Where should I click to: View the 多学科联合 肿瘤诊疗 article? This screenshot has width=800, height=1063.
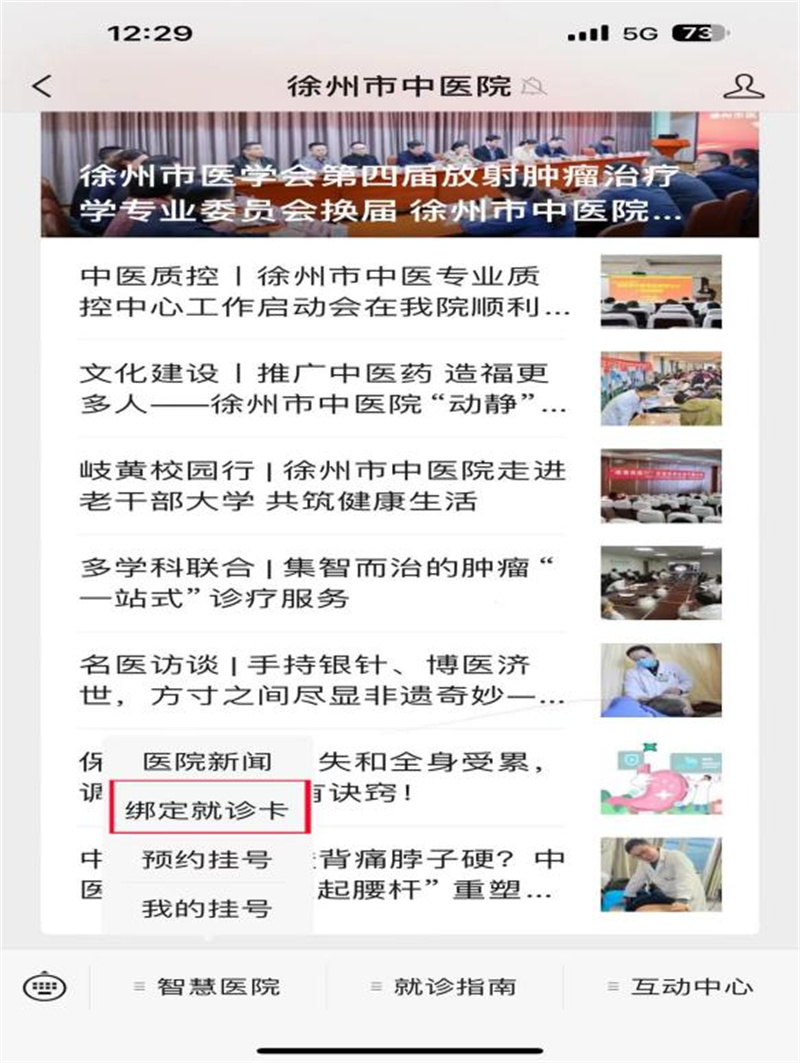[325, 582]
